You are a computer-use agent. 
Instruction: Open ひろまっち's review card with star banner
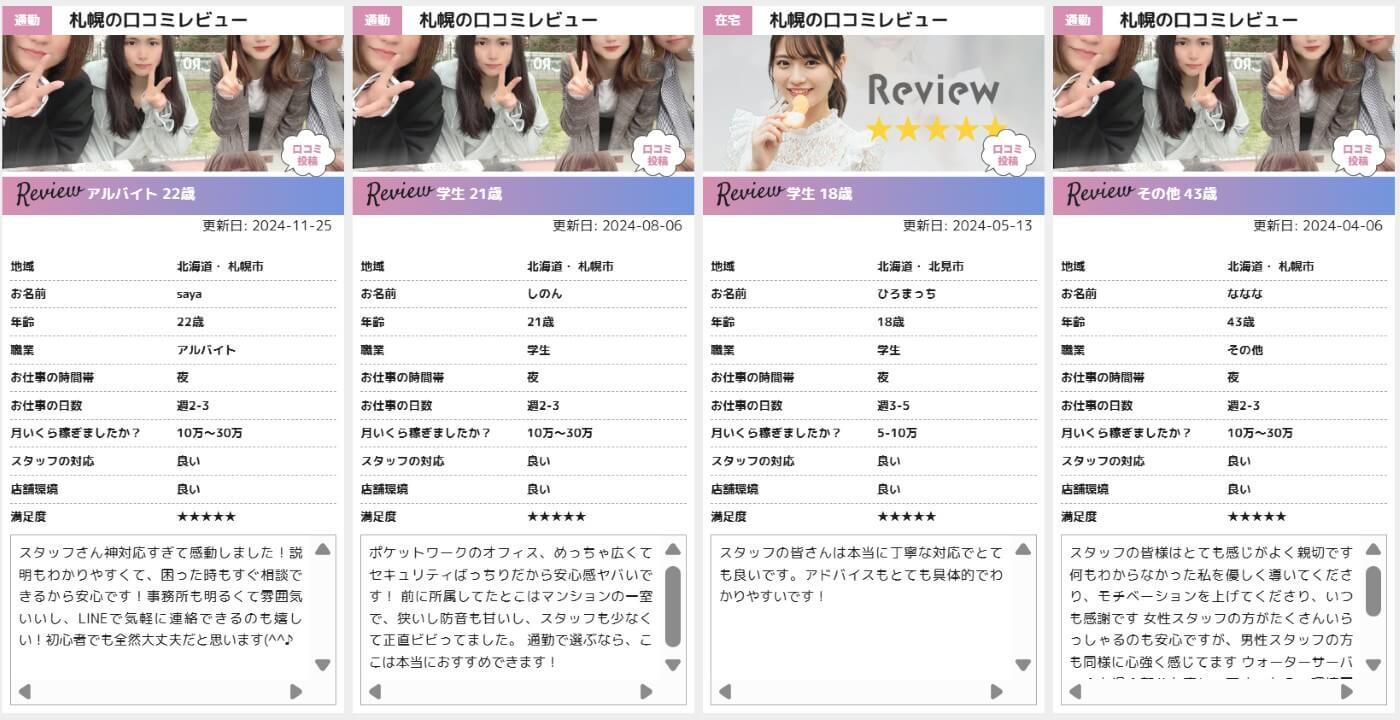coord(872,104)
